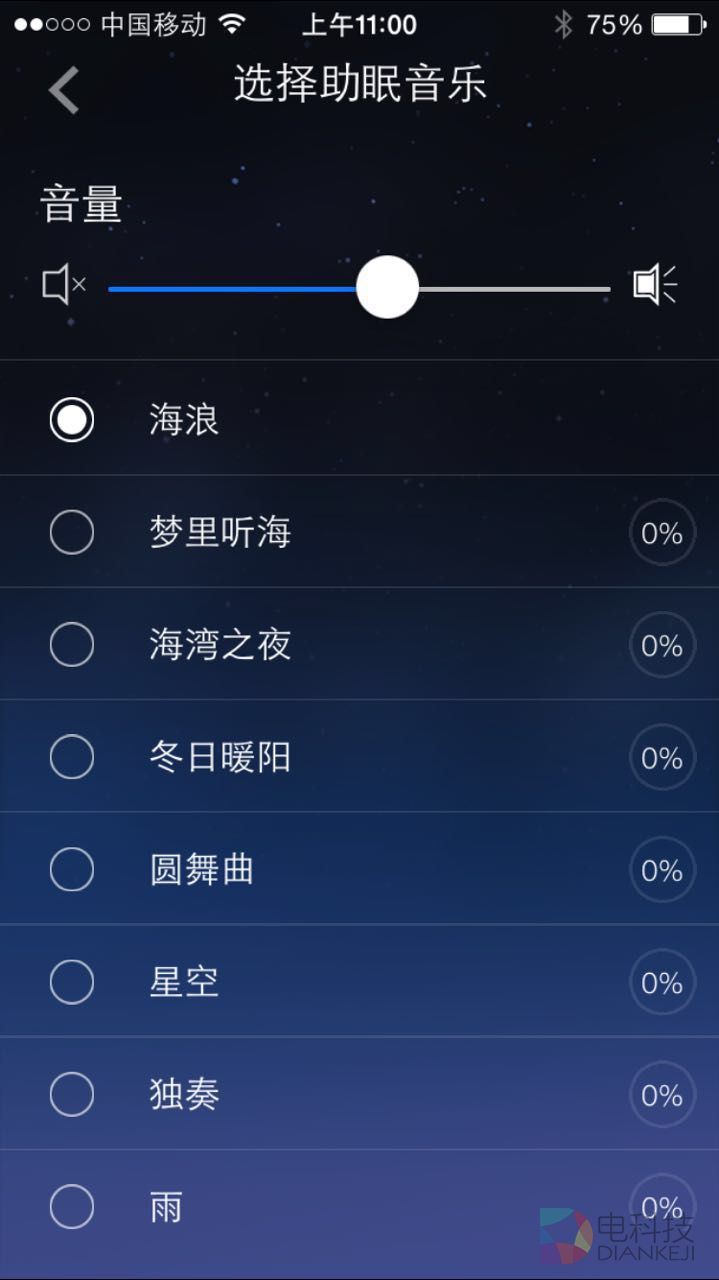Image resolution: width=719 pixels, height=1280 pixels.
Task: Download 梦里听海 via its 0% button
Action: (662, 534)
